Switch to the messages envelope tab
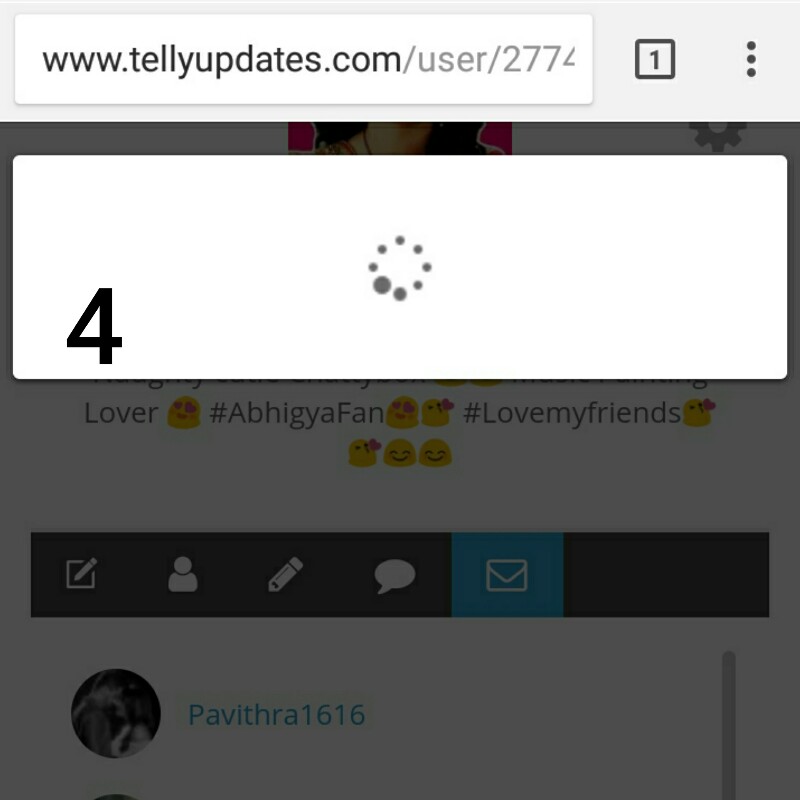The height and width of the screenshot is (800, 800). (507, 575)
